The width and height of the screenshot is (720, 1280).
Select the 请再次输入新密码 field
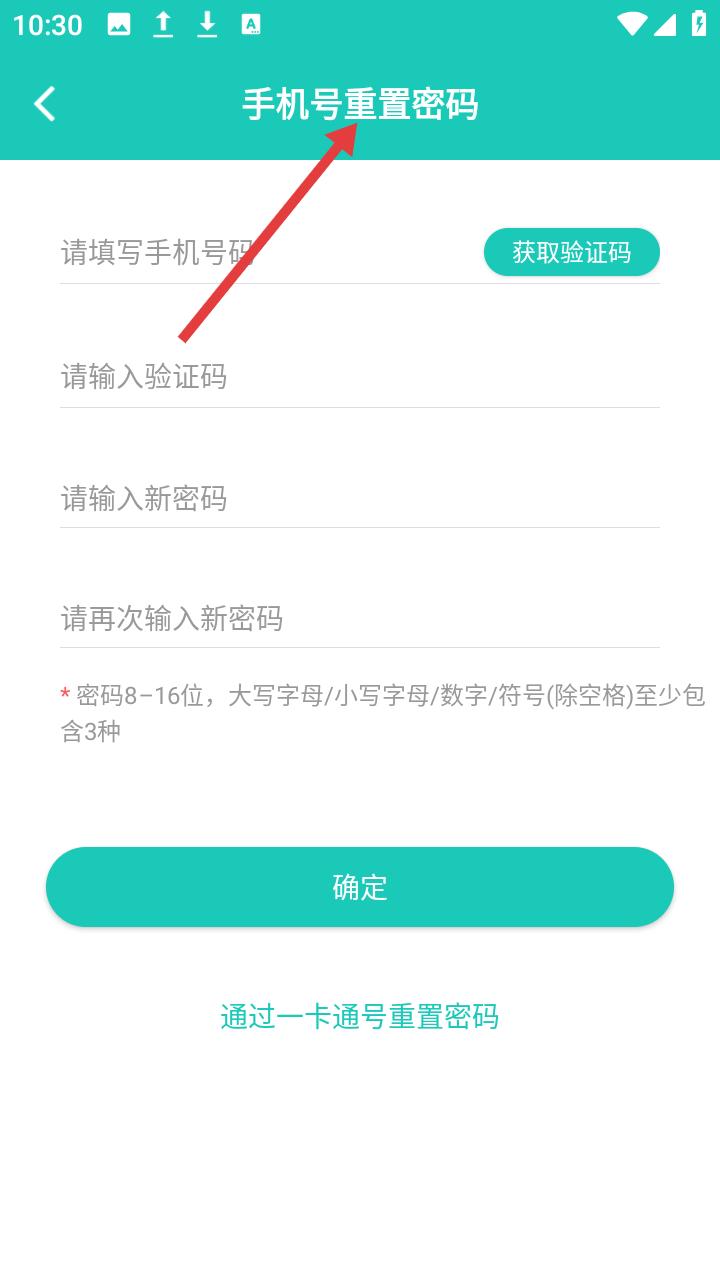(360, 618)
